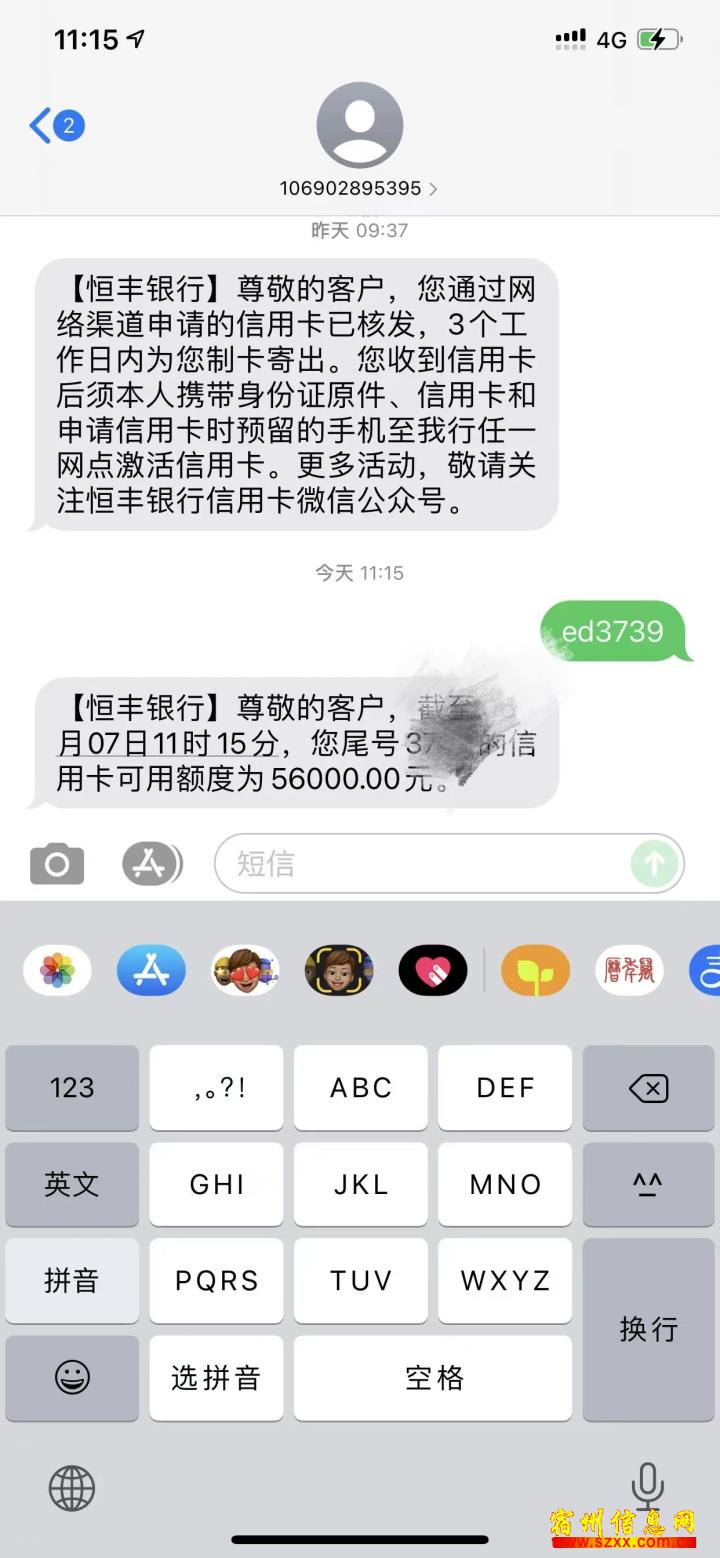Open the Animoji app in the strip
720x1558 pixels.
(x=339, y=970)
